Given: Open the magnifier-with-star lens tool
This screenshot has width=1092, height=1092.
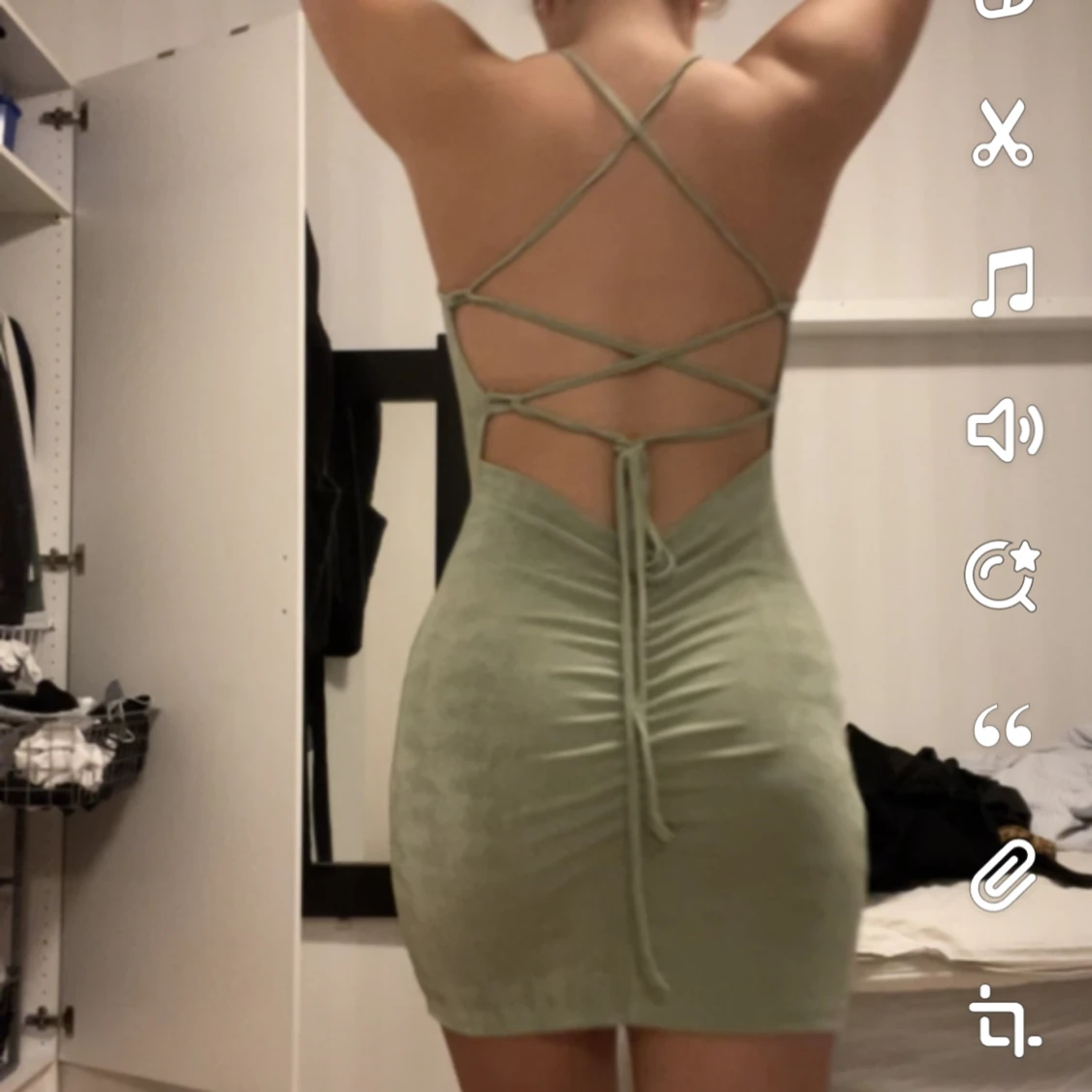Looking at the screenshot, I should [x=1002, y=577].
